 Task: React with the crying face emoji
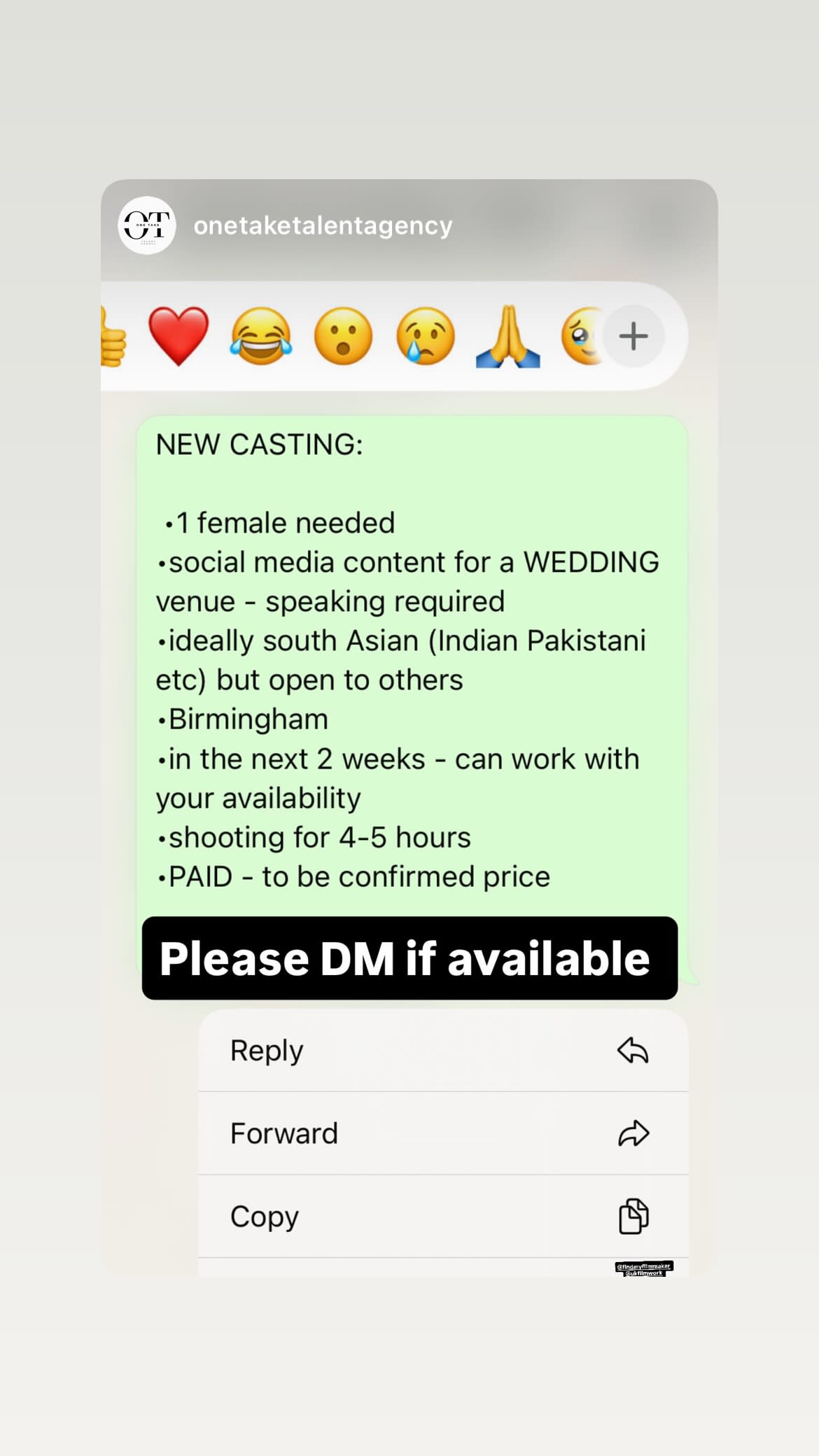(426, 336)
